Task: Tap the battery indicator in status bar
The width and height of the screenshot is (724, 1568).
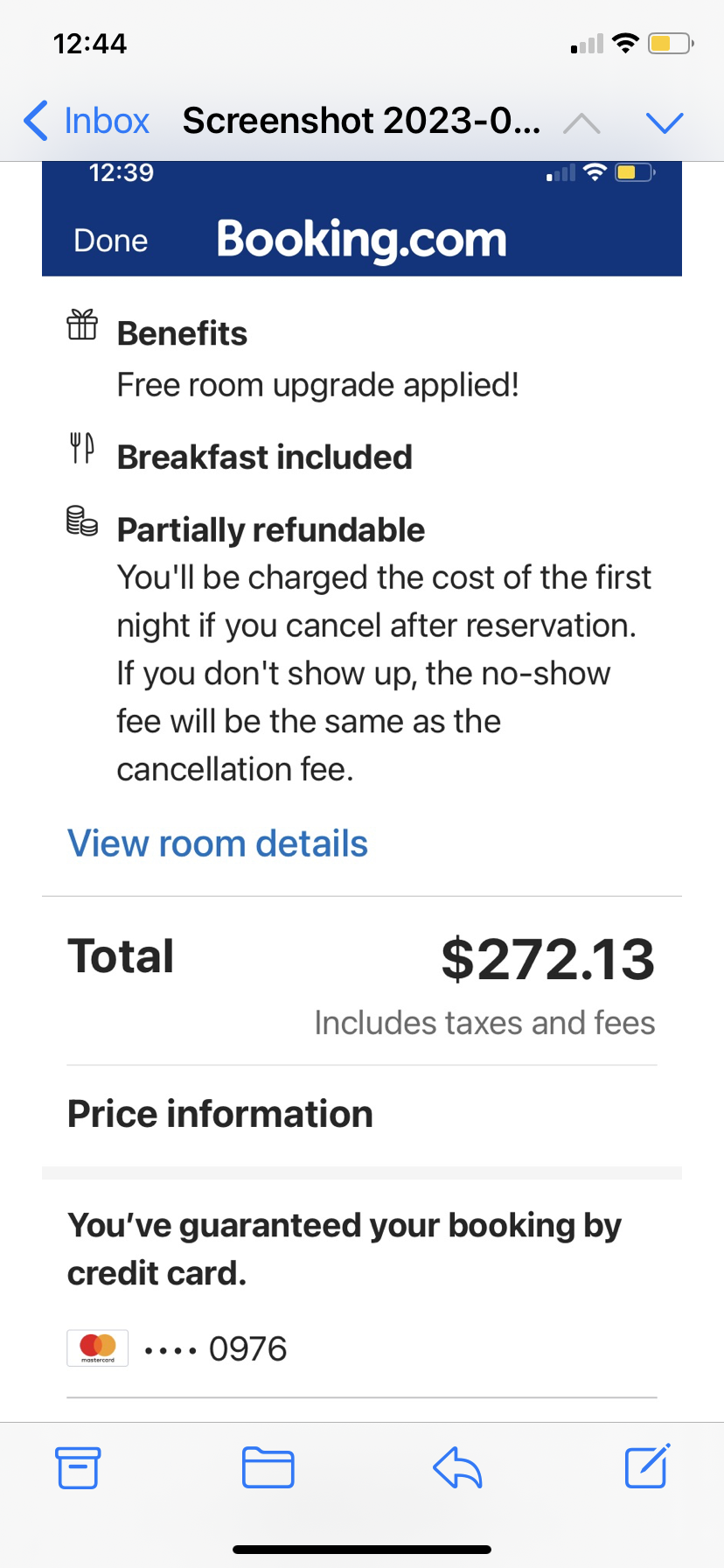Action: [670, 42]
